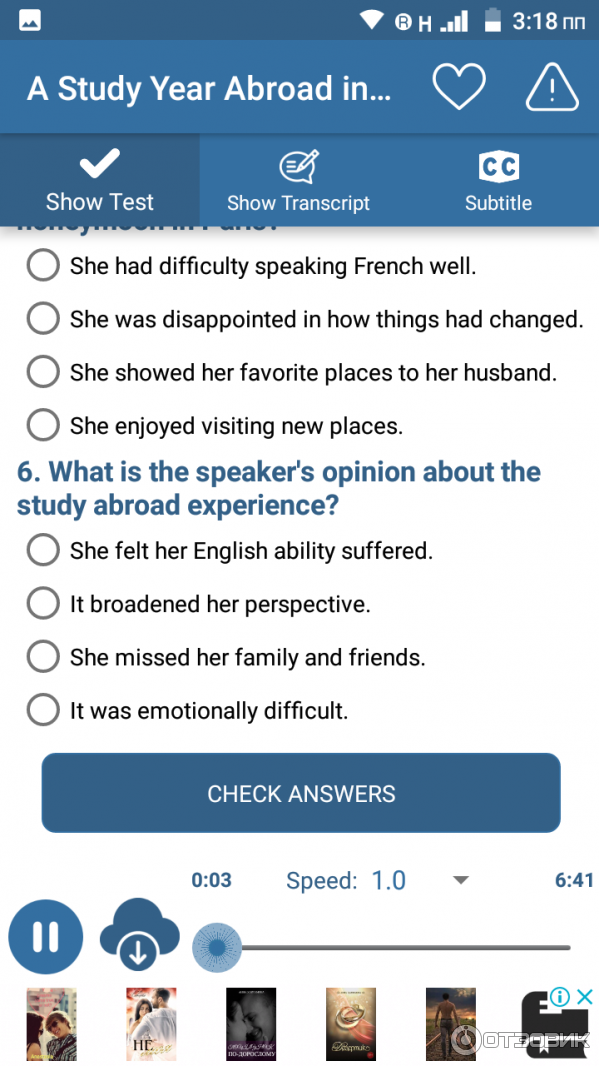Pick 'It broadened her perspective'
The height and width of the screenshot is (1066, 600).
tap(43, 603)
